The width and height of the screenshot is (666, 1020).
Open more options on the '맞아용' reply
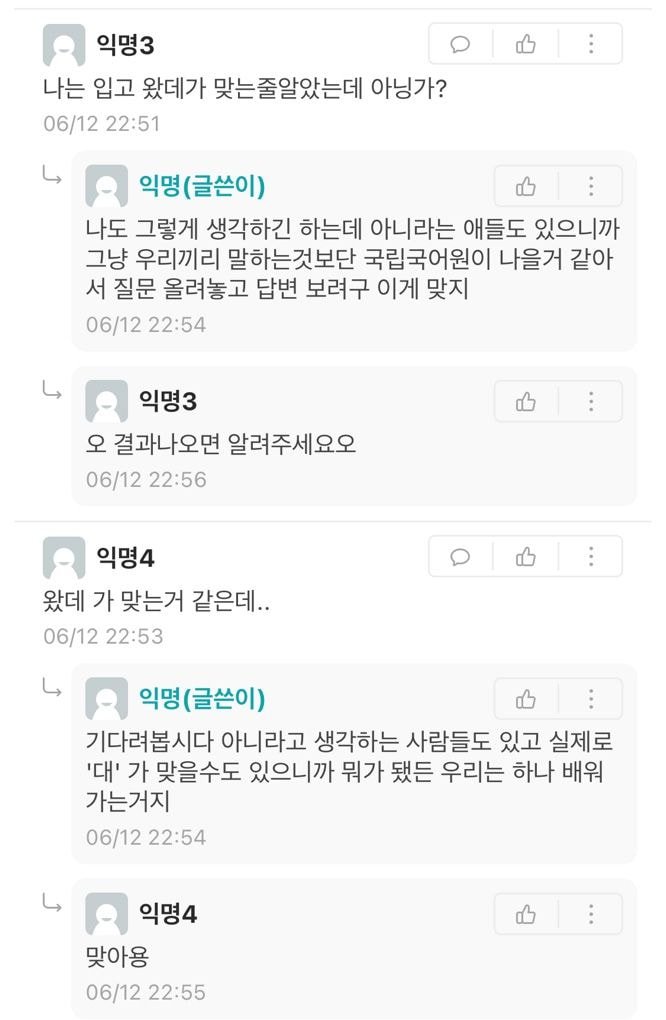click(591, 914)
